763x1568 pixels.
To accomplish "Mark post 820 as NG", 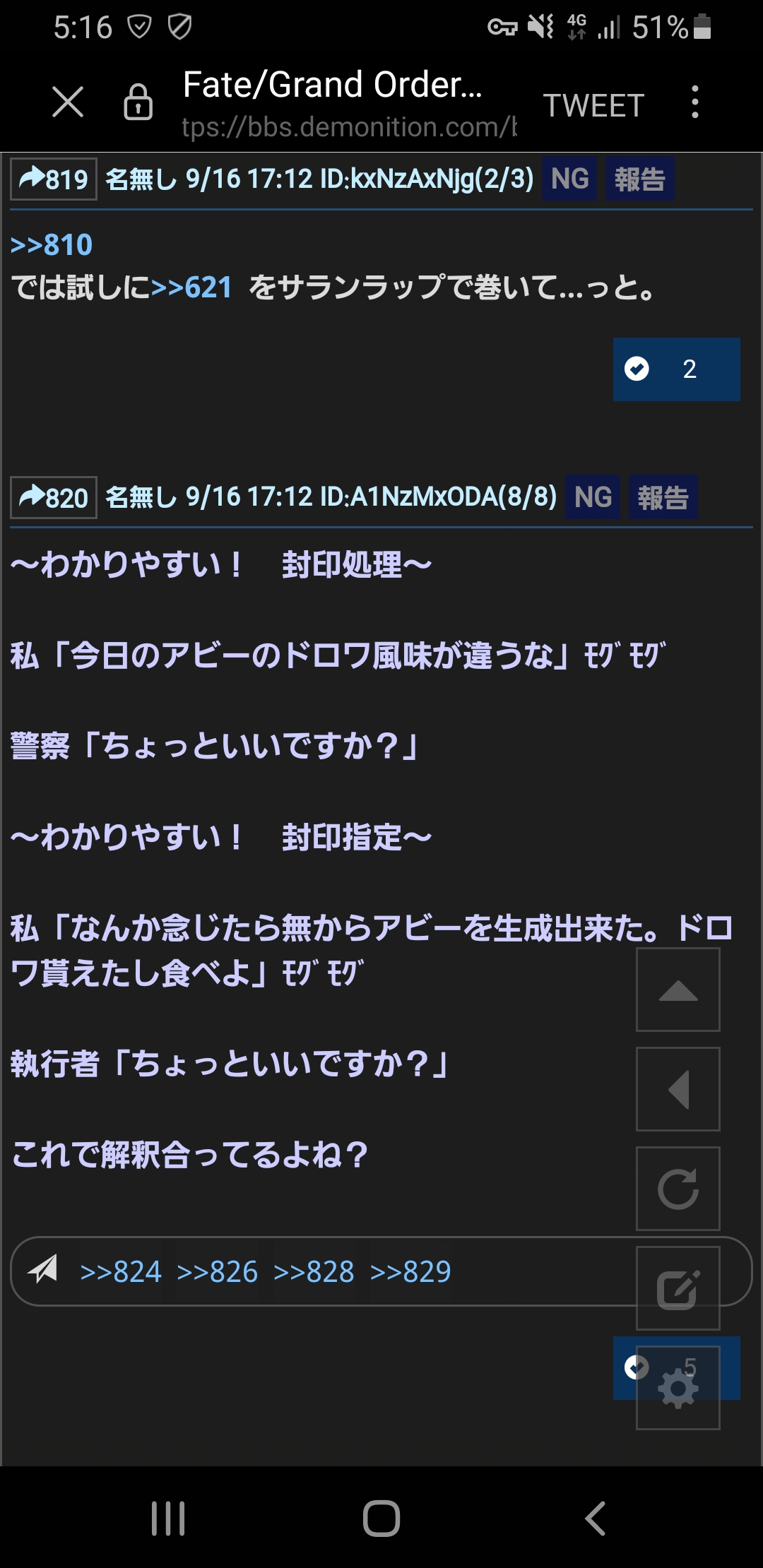I will pyautogui.click(x=593, y=497).
